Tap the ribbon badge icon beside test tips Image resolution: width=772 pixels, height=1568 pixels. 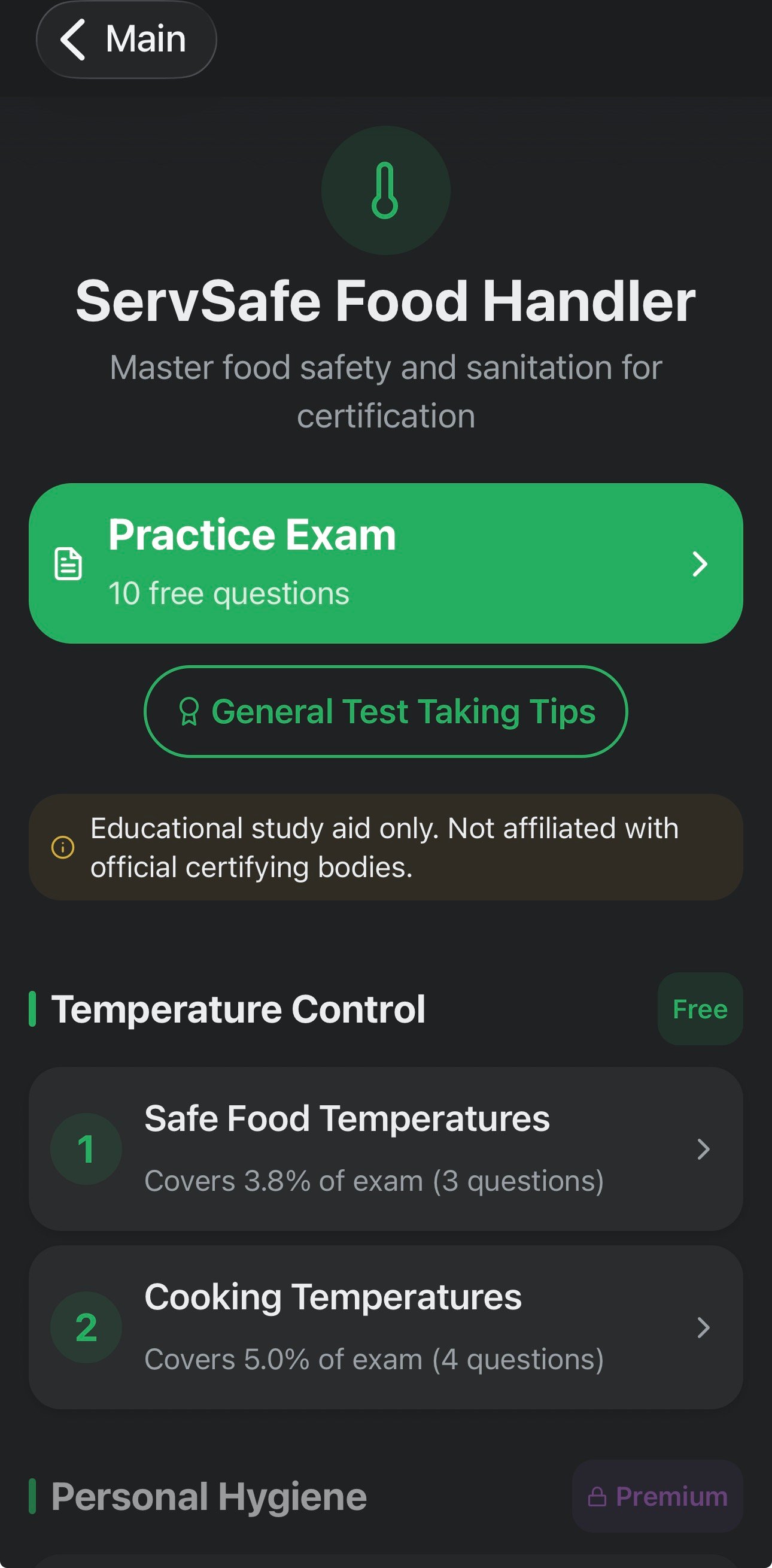click(189, 712)
